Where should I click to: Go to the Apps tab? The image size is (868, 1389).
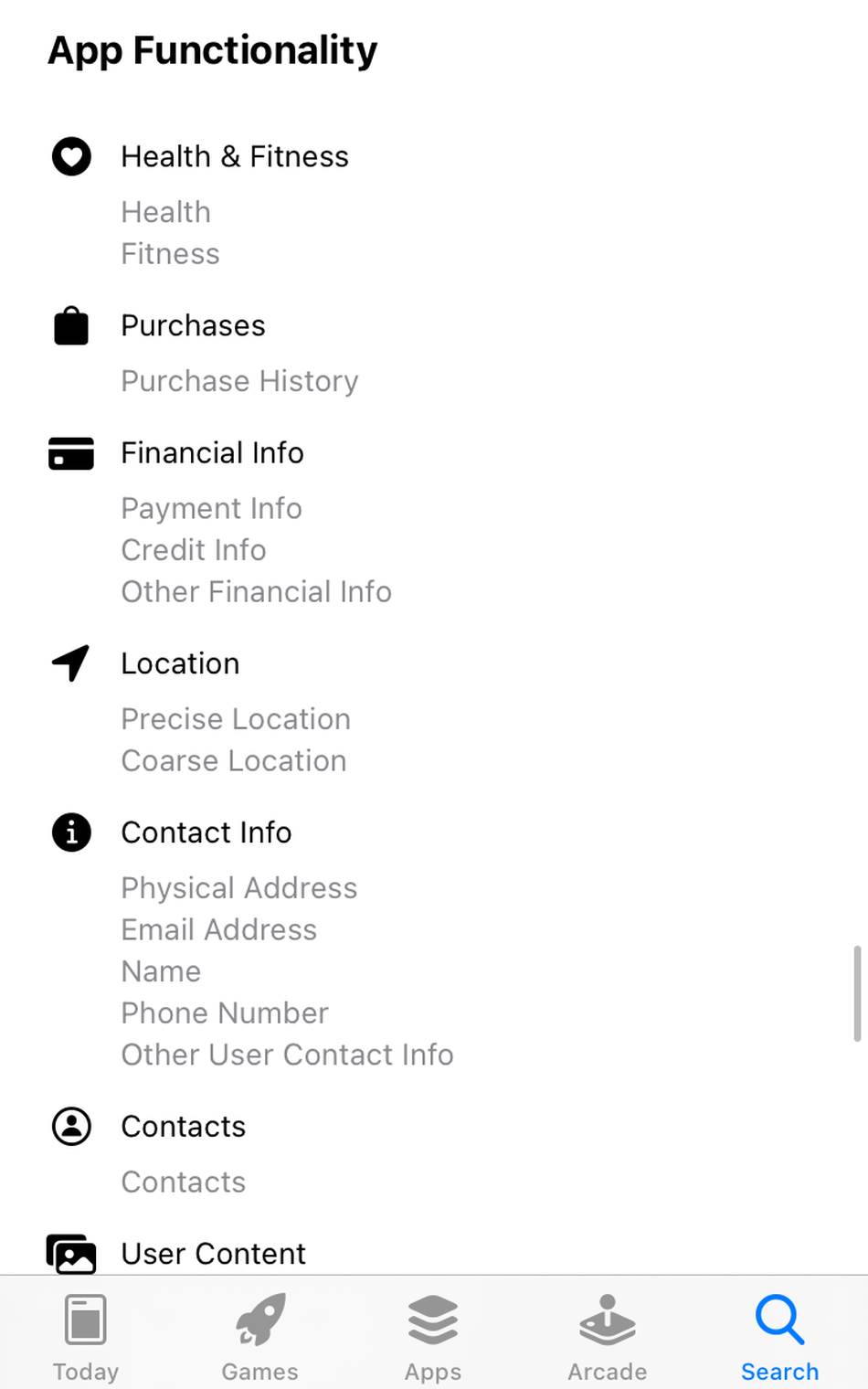(433, 1334)
